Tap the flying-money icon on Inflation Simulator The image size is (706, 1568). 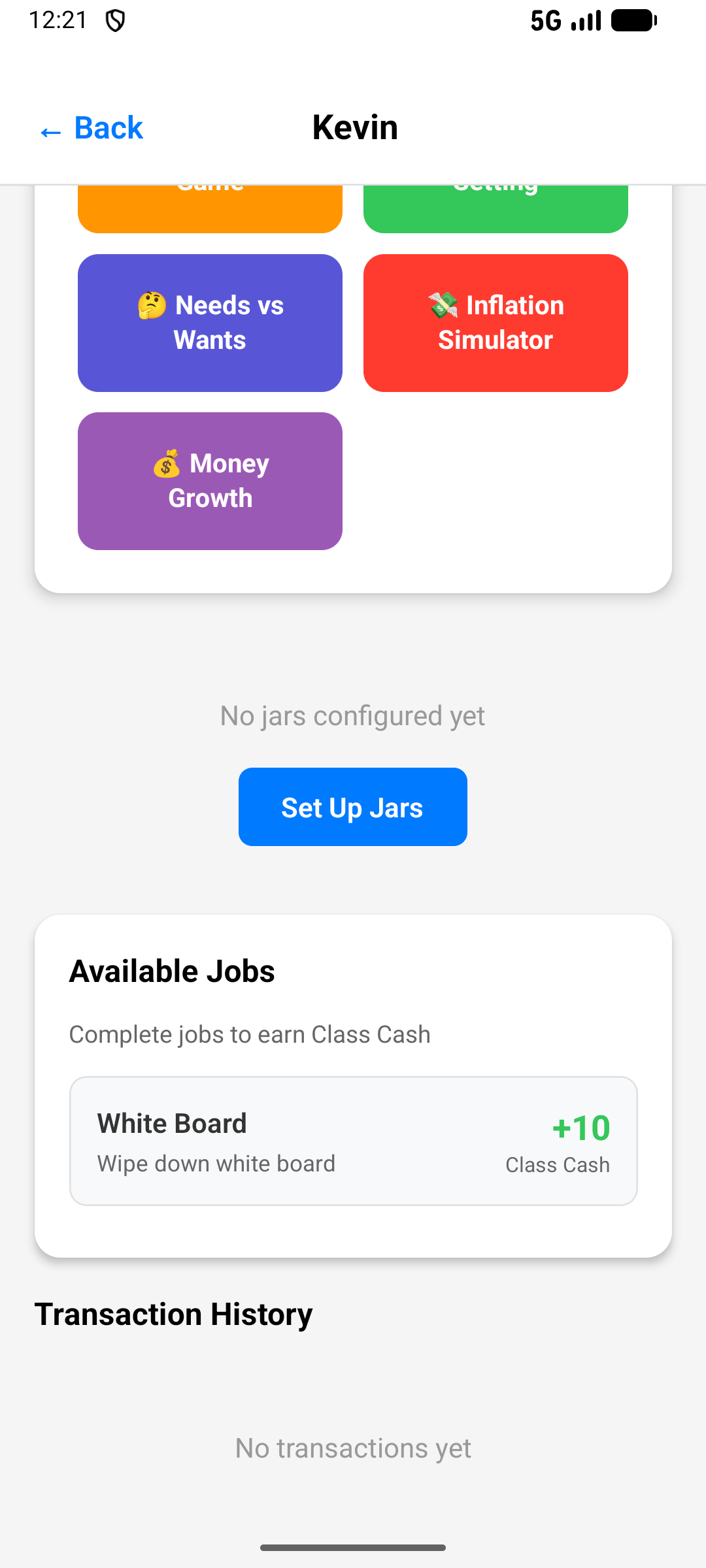pyautogui.click(x=444, y=304)
